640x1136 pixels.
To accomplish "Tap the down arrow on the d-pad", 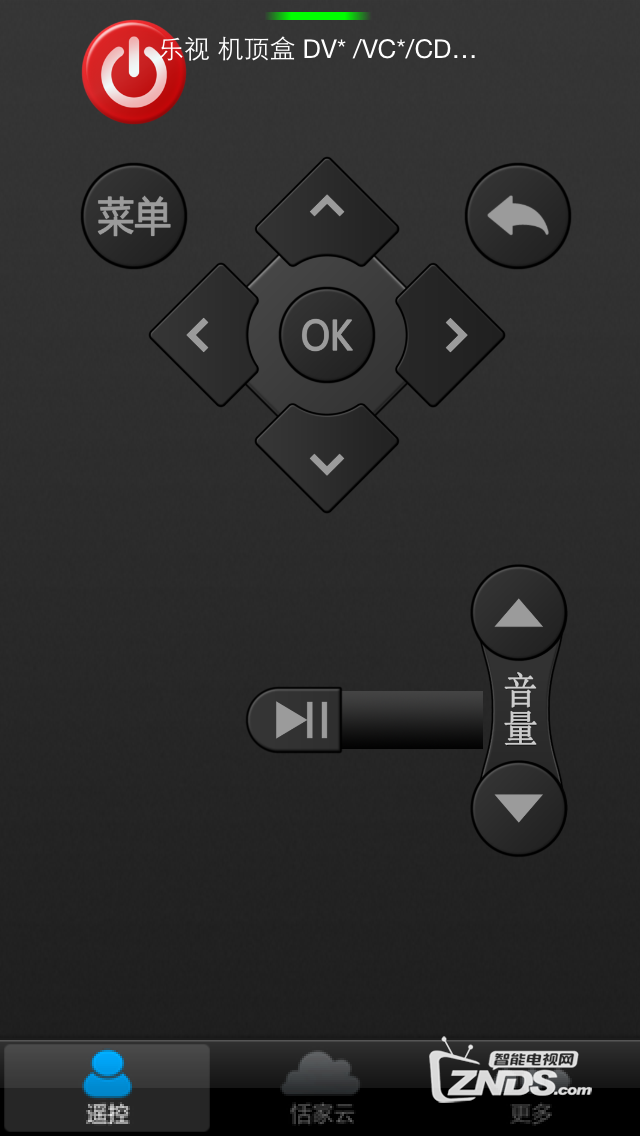I will [327, 460].
